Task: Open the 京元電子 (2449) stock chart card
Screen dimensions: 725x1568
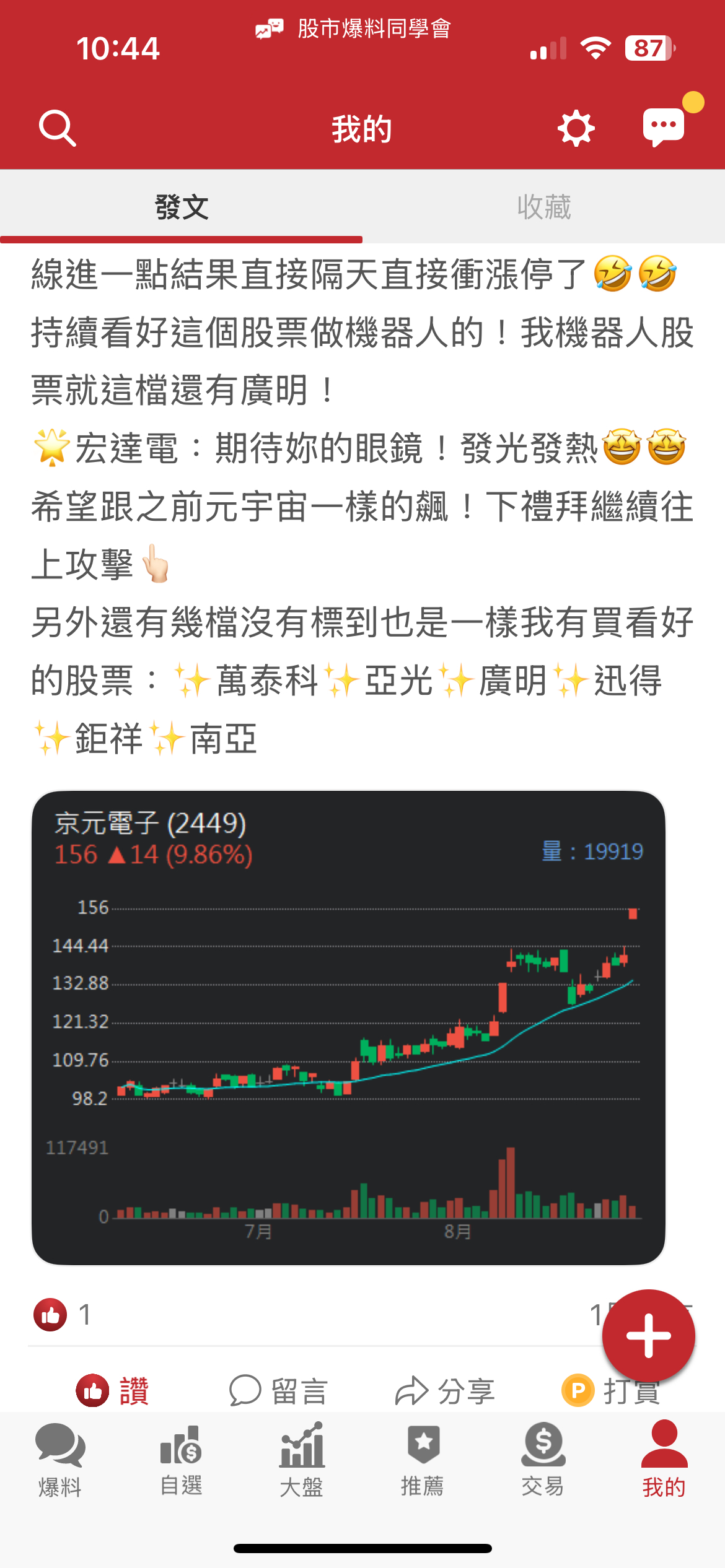Action: pyautogui.click(x=348, y=1027)
